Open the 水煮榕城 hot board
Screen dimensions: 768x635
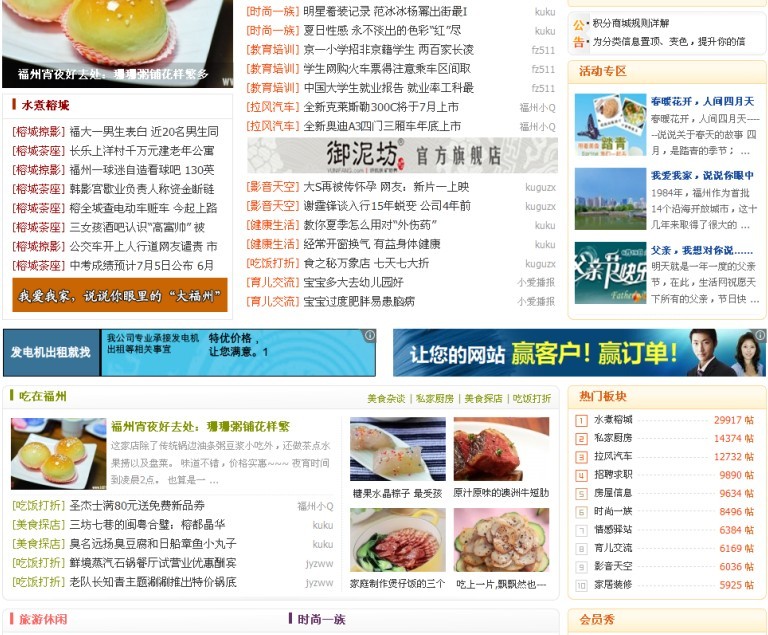click(x=613, y=420)
